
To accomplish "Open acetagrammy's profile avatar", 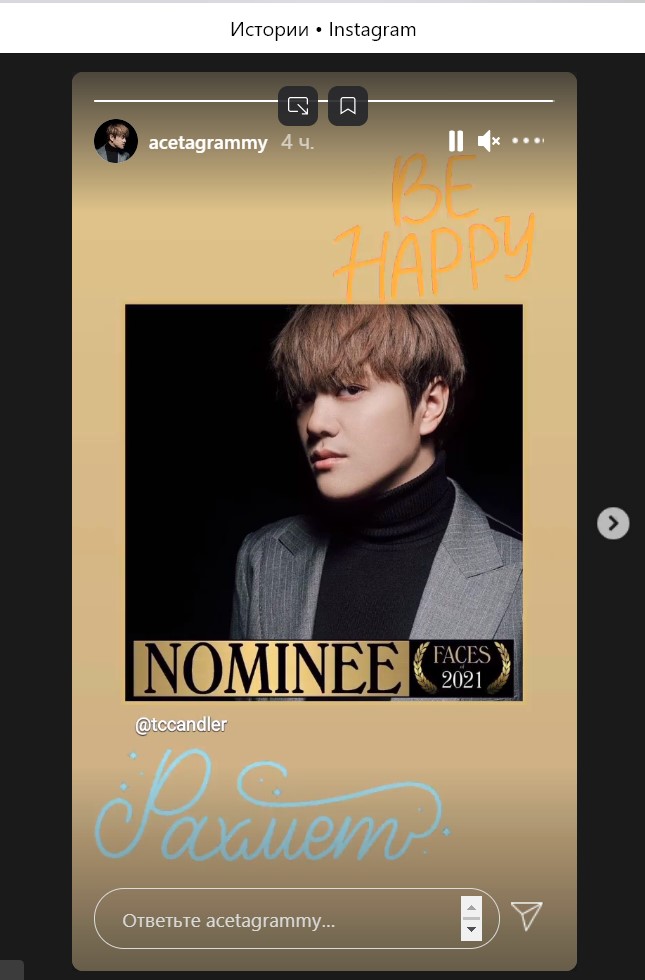I will point(116,142).
